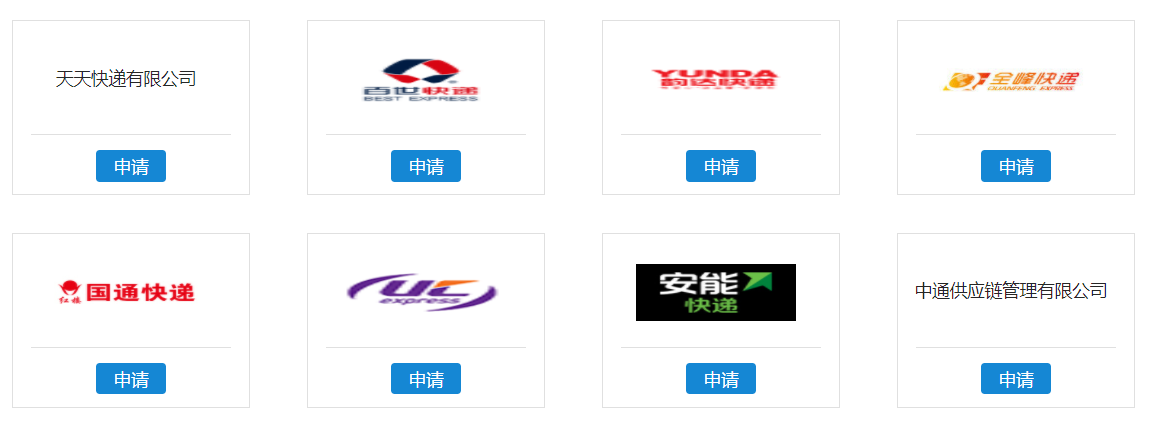
Task: Apply for 全峰快递 courier service
Action: click(1016, 166)
